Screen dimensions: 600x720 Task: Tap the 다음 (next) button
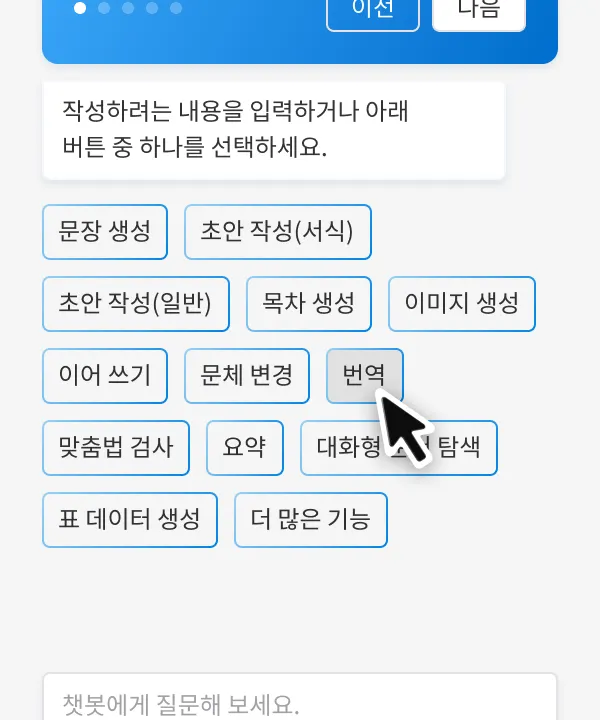[478, 12]
